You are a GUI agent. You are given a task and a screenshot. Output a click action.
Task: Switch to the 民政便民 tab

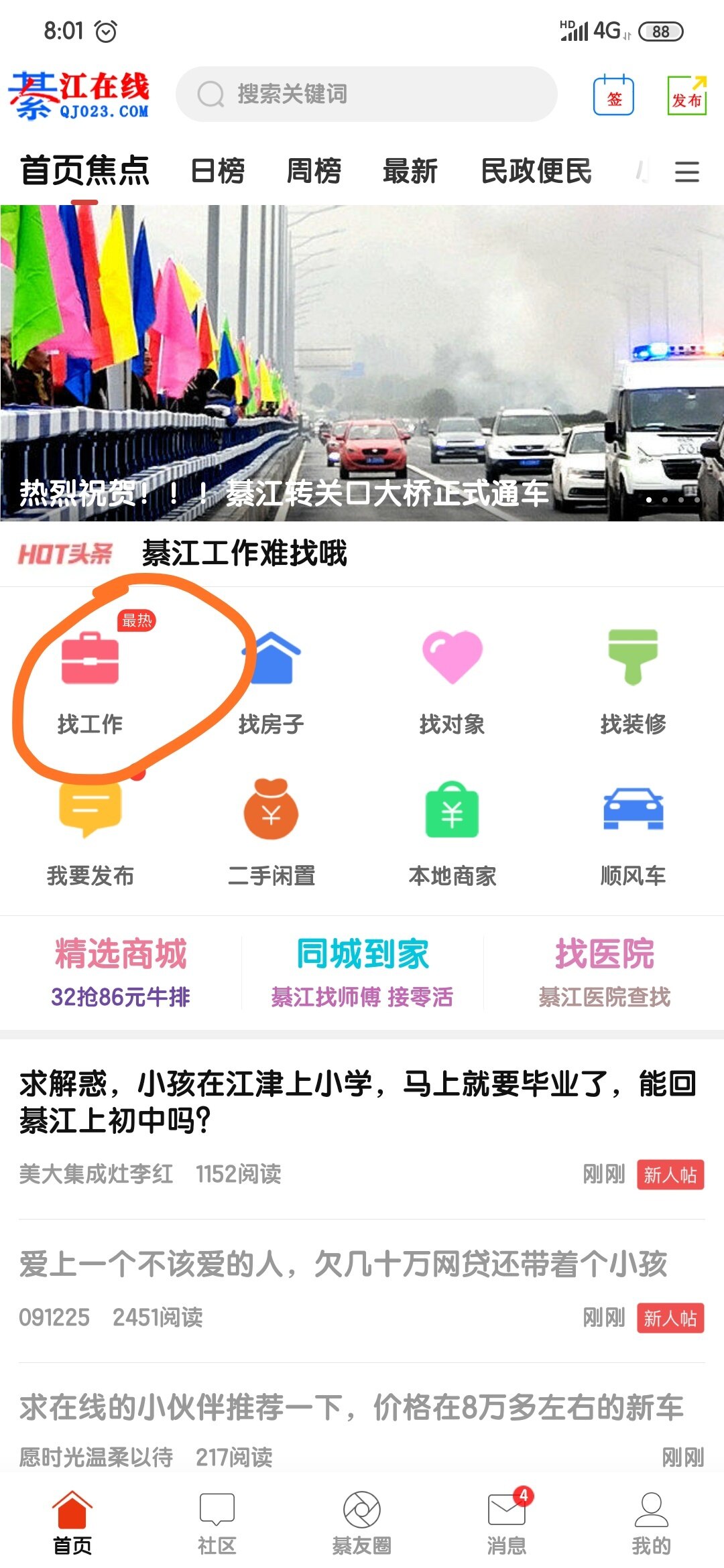tap(536, 171)
